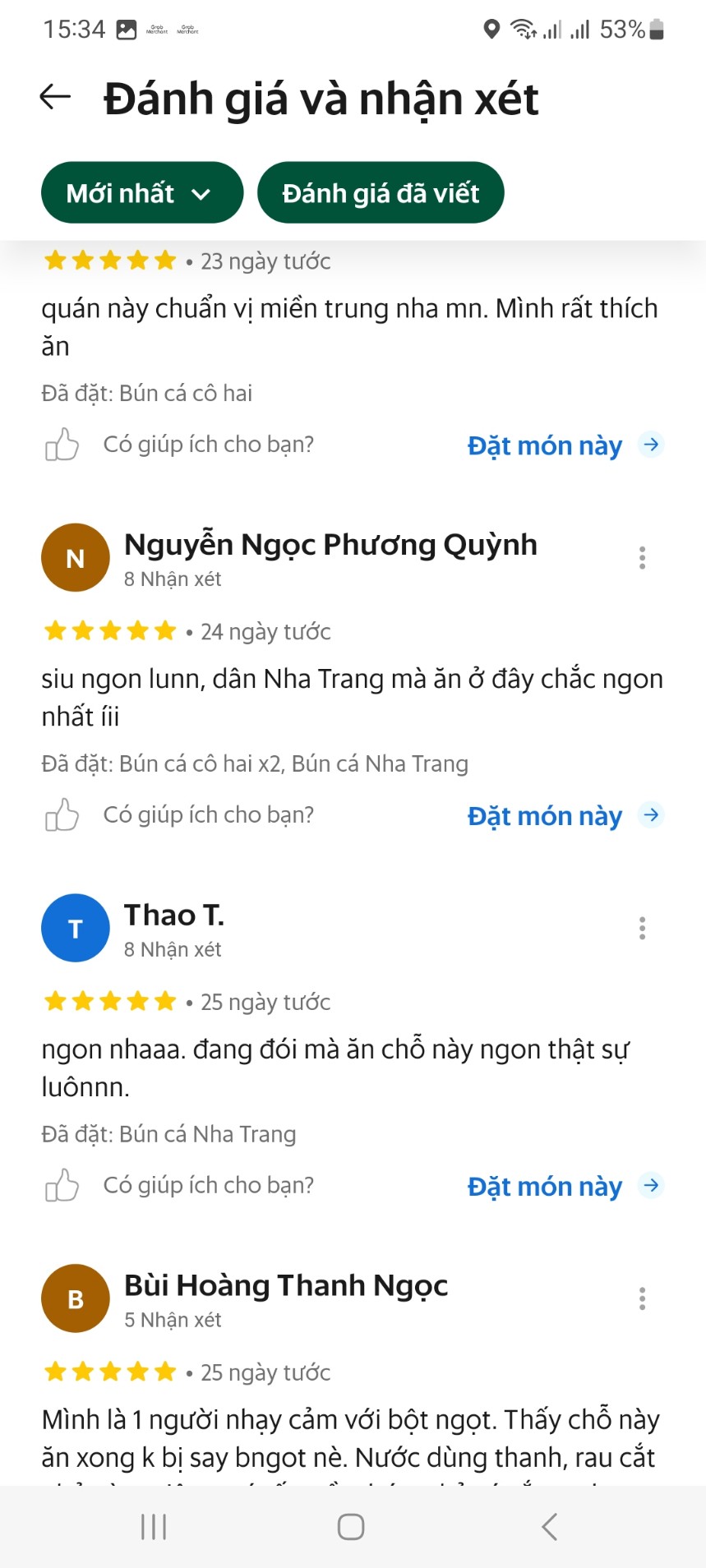Go to the system home screen
Image resolution: width=706 pixels, height=1568 pixels.
point(351,1527)
